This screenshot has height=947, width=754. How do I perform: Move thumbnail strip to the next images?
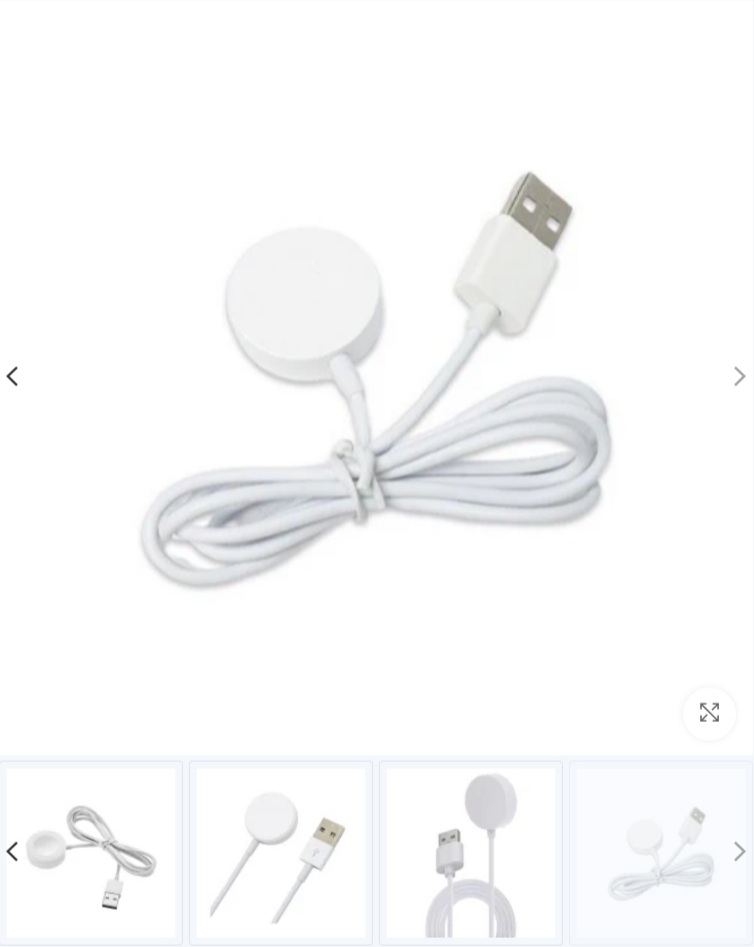[x=739, y=852]
